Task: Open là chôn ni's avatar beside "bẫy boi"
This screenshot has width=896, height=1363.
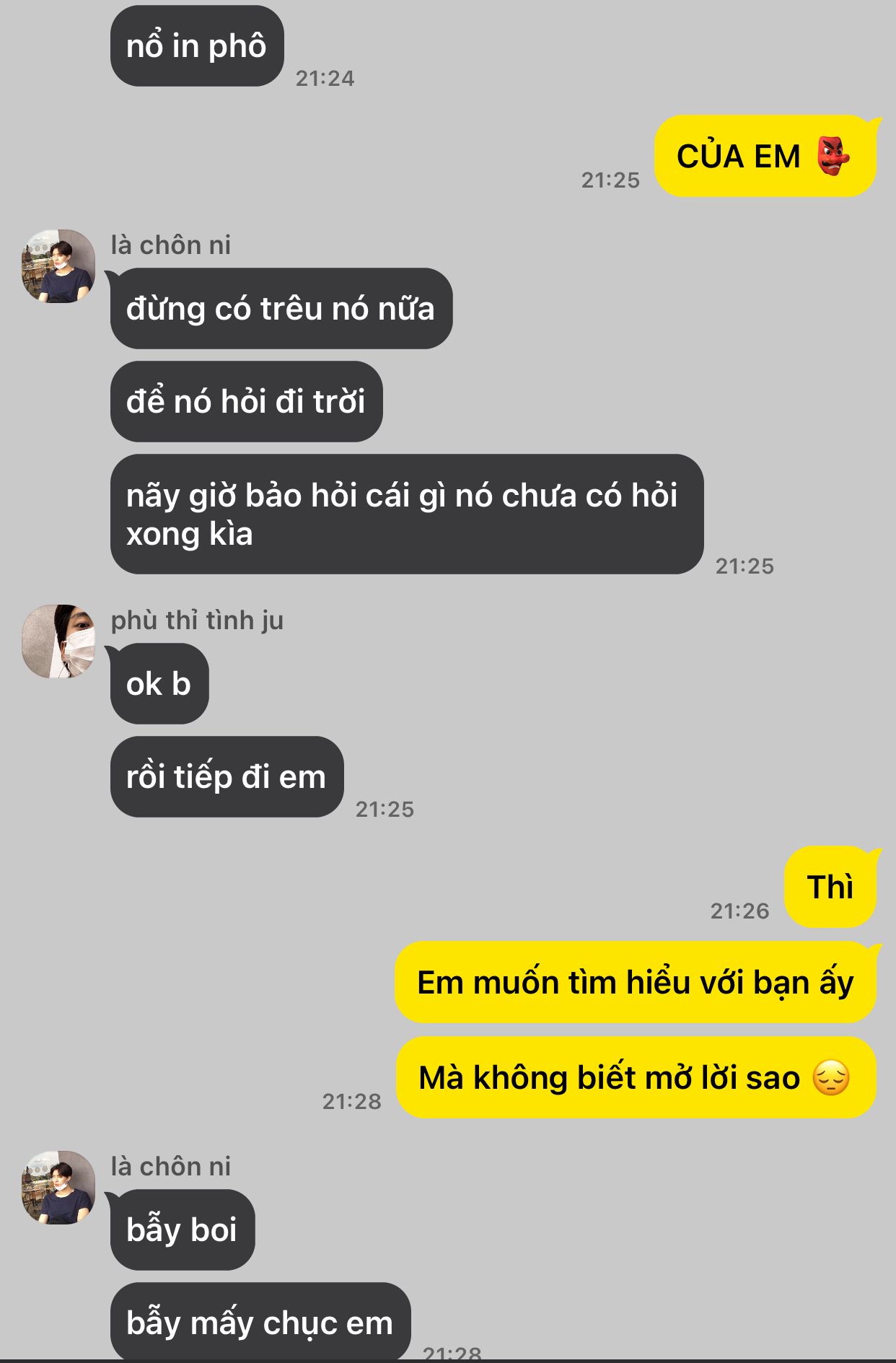Action: point(58,1188)
